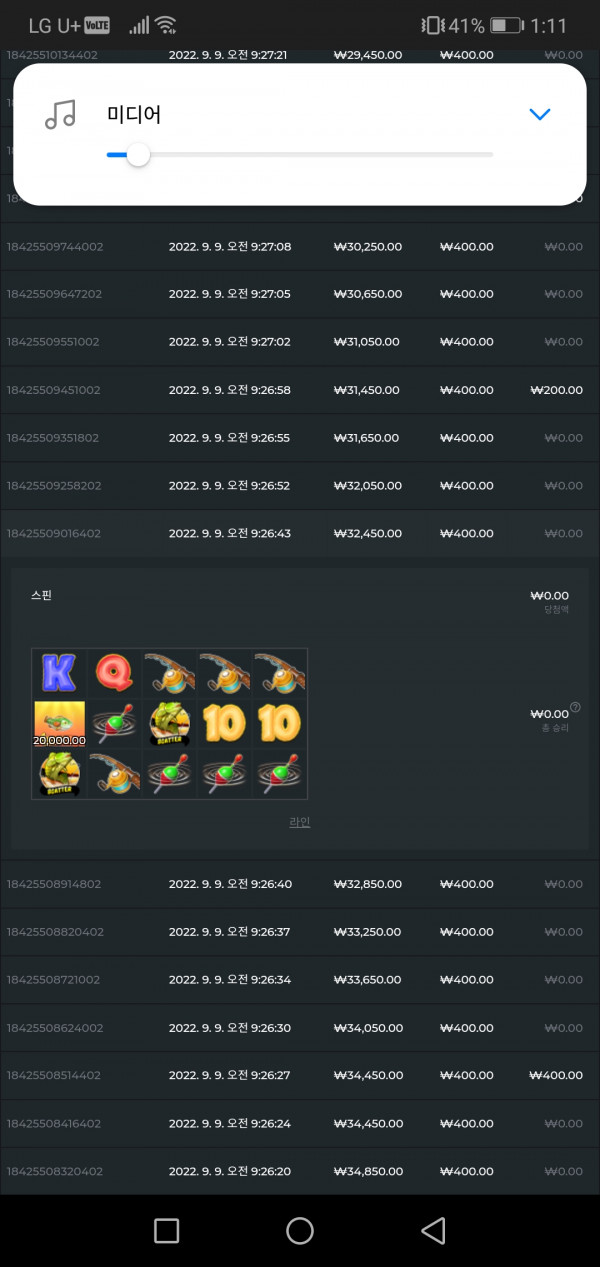The height and width of the screenshot is (1267, 600).
Task: Collapse the expanded round 18425509016402
Action: point(300,534)
